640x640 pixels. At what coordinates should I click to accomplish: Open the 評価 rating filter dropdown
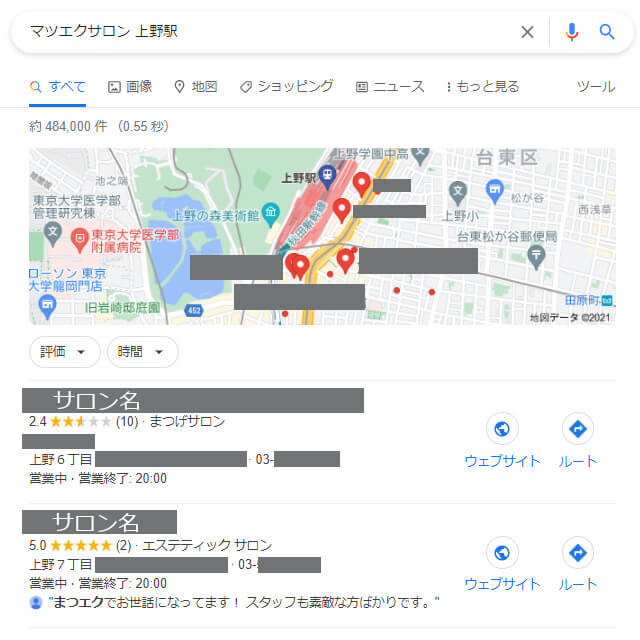click(65, 352)
